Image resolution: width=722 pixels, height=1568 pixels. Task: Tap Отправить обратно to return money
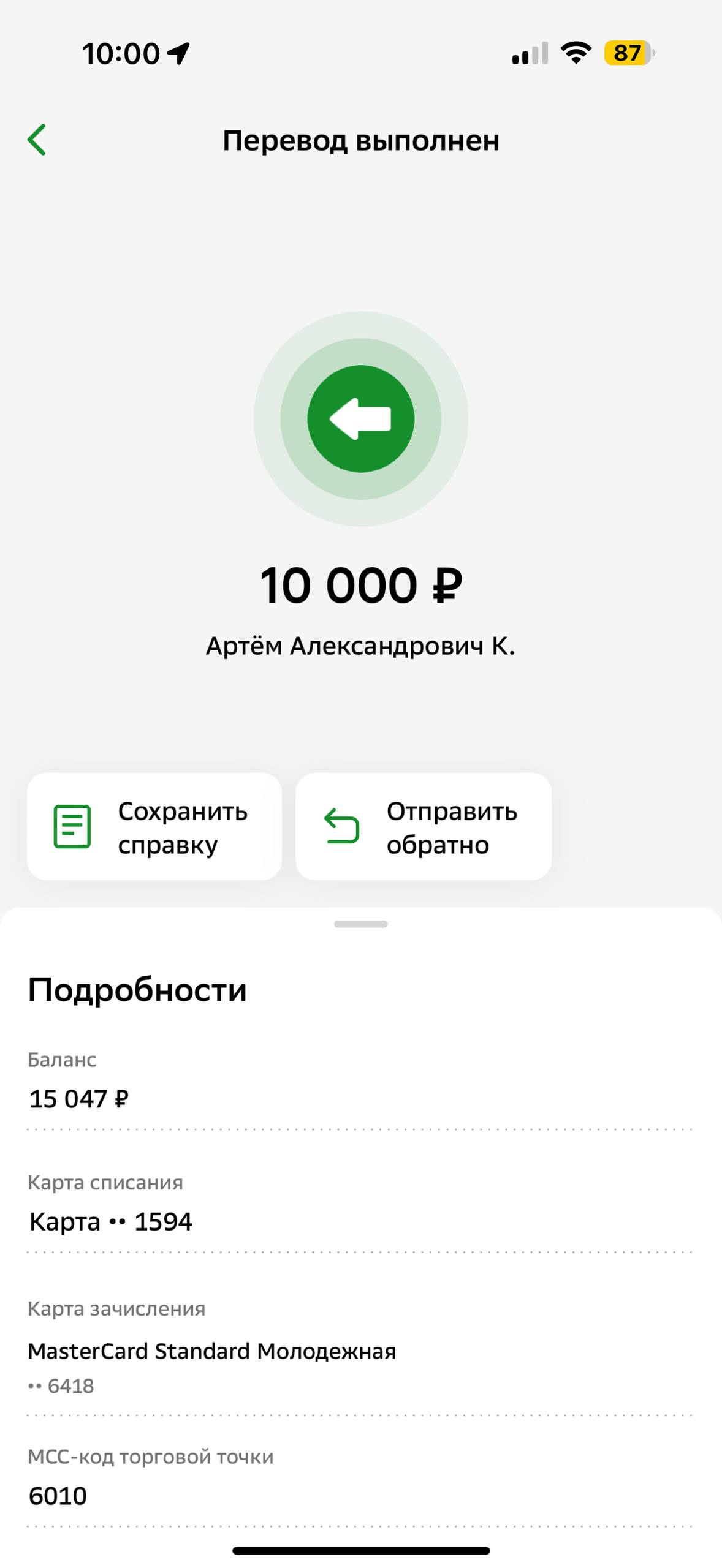(424, 827)
